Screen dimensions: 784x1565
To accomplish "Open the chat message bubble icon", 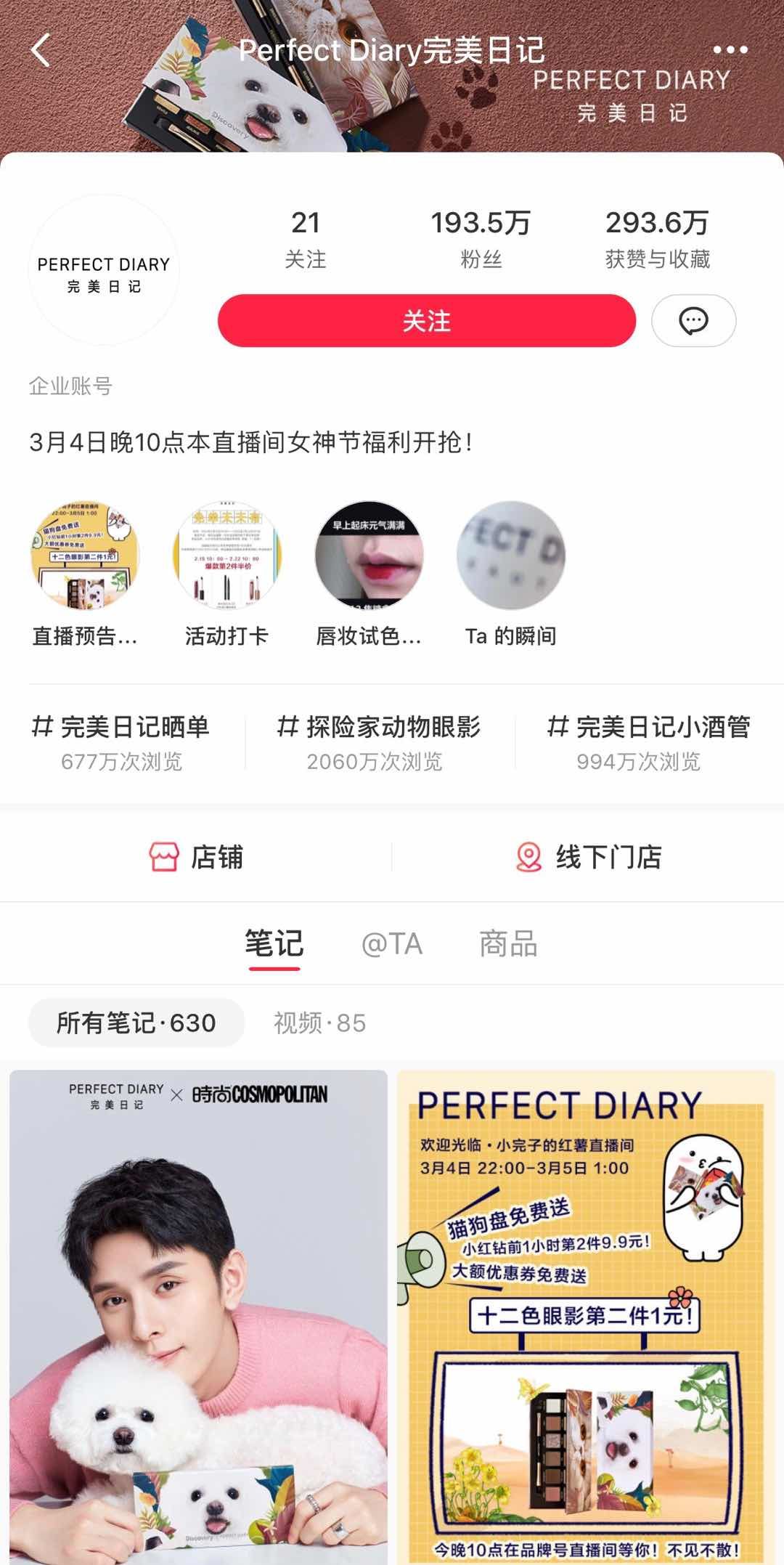I will [x=693, y=320].
